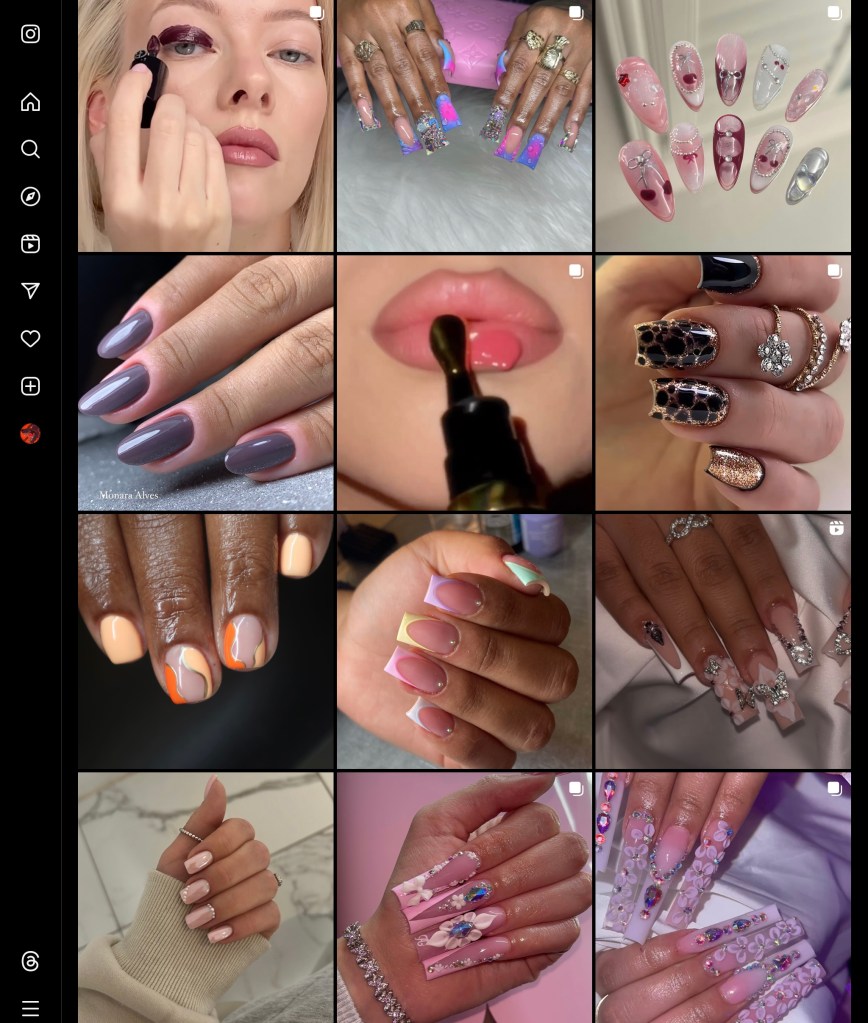Go to the Home feed
Image resolution: width=868 pixels, height=1023 pixels.
(x=30, y=102)
